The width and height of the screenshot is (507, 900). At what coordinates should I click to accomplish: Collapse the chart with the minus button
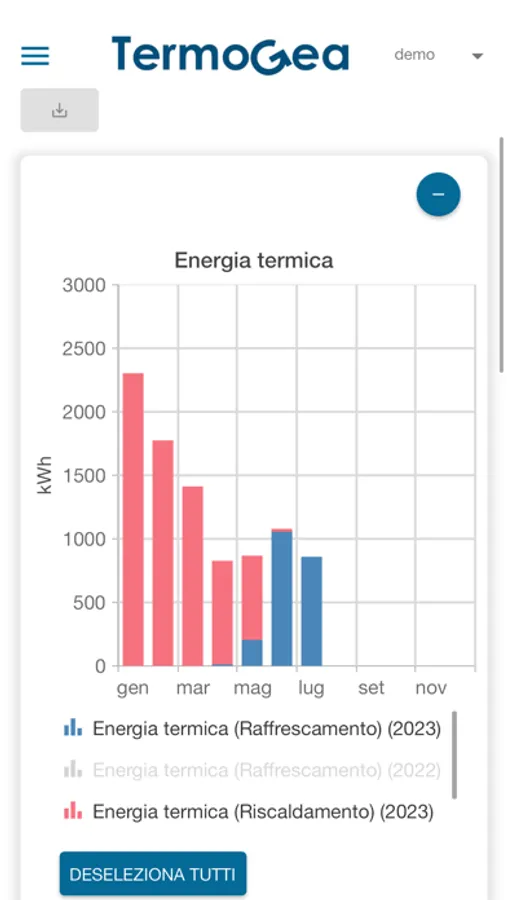[438, 195]
